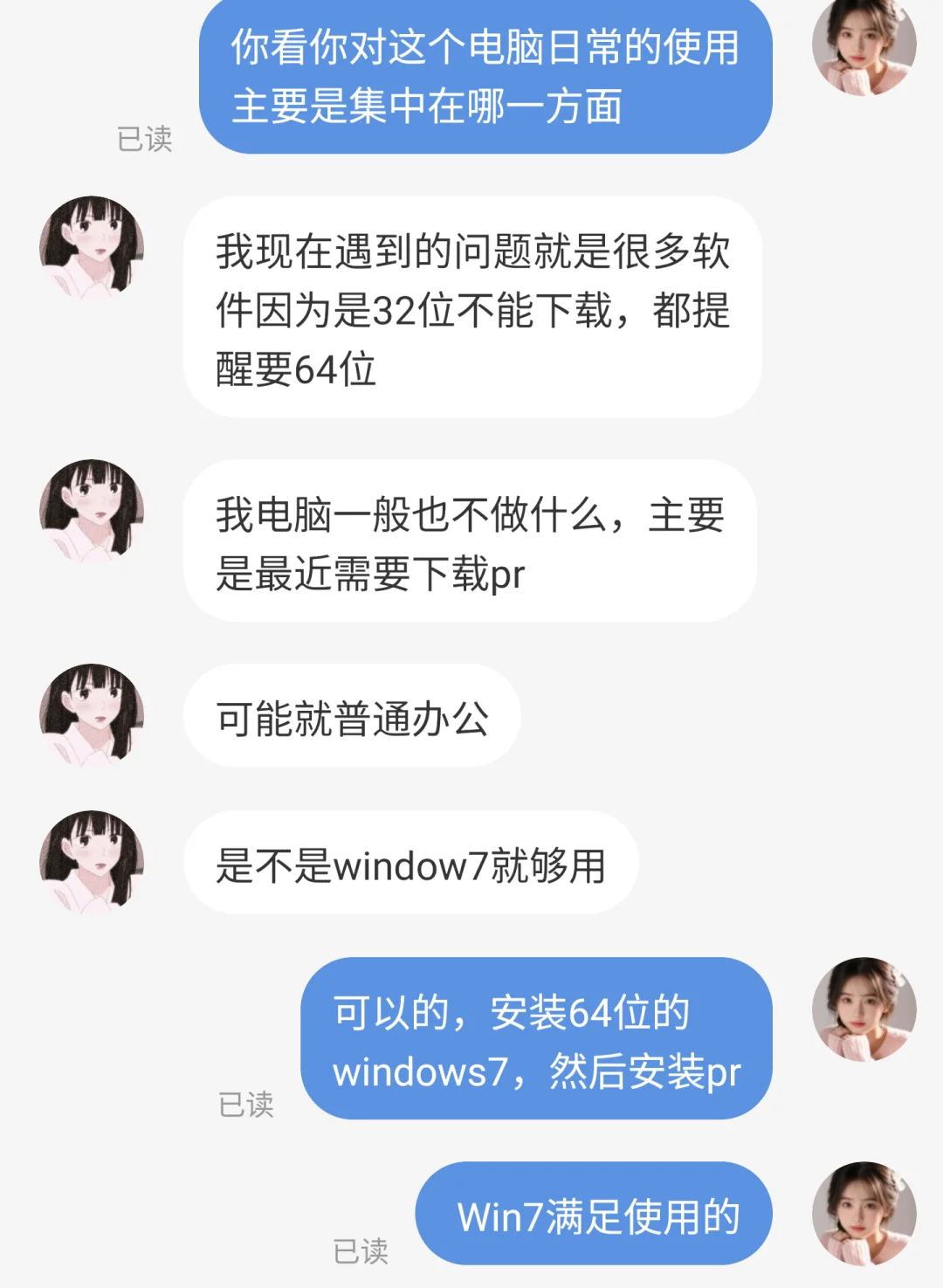
Task: Tap your avatar next to the 64位windows7 reply
Action: [x=864, y=1009]
